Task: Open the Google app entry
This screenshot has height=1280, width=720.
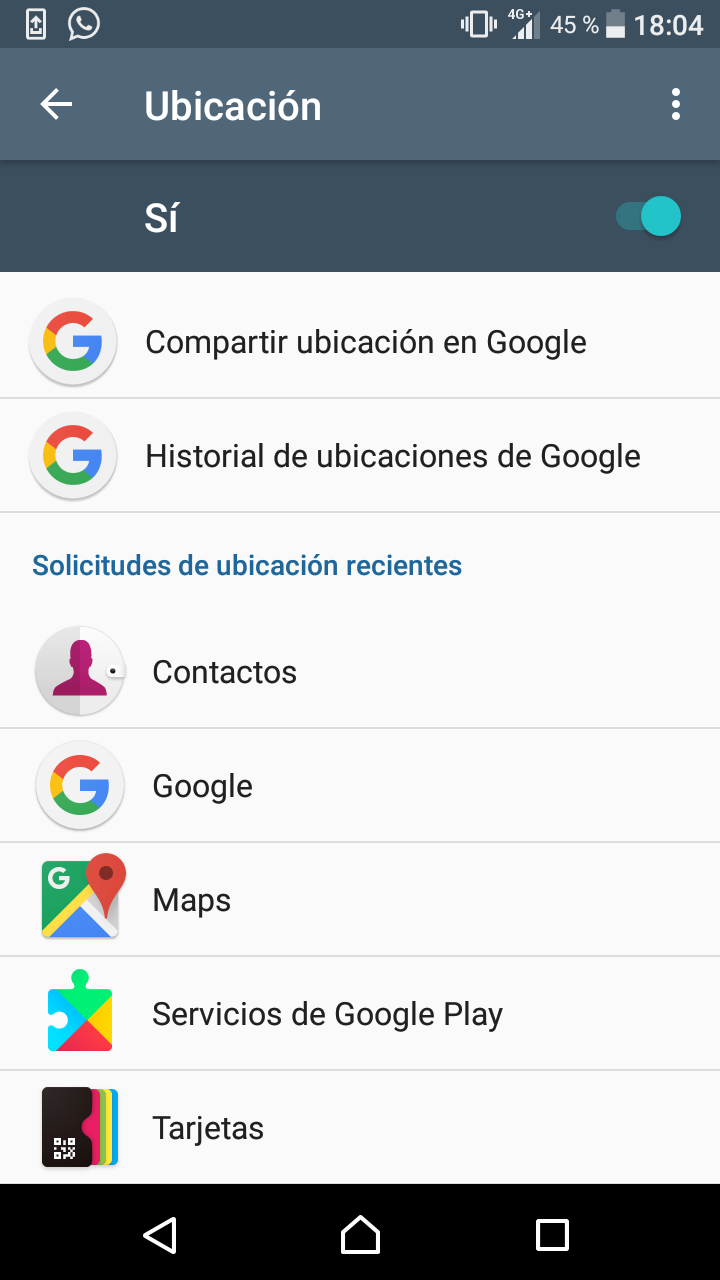Action: pyautogui.click(x=360, y=786)
